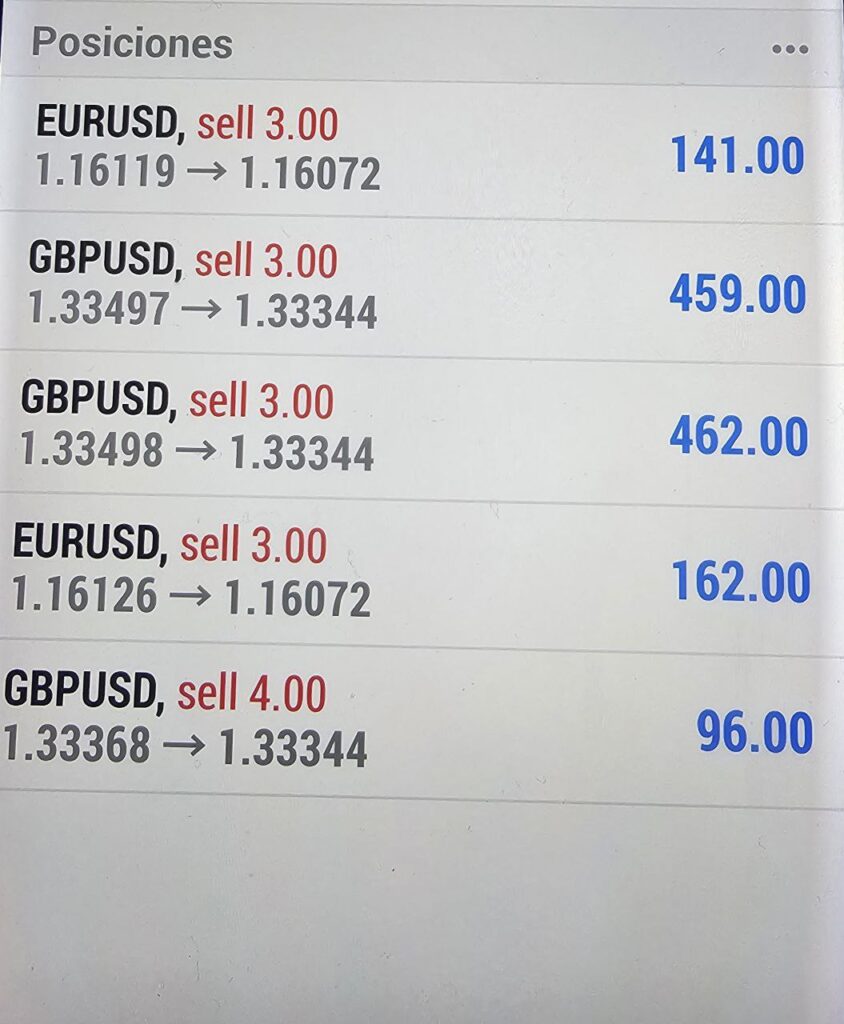The image size is (844, 1024).
Task: Open the EURUSD position opened at 1.16119
Action: (x=420, y=150)
